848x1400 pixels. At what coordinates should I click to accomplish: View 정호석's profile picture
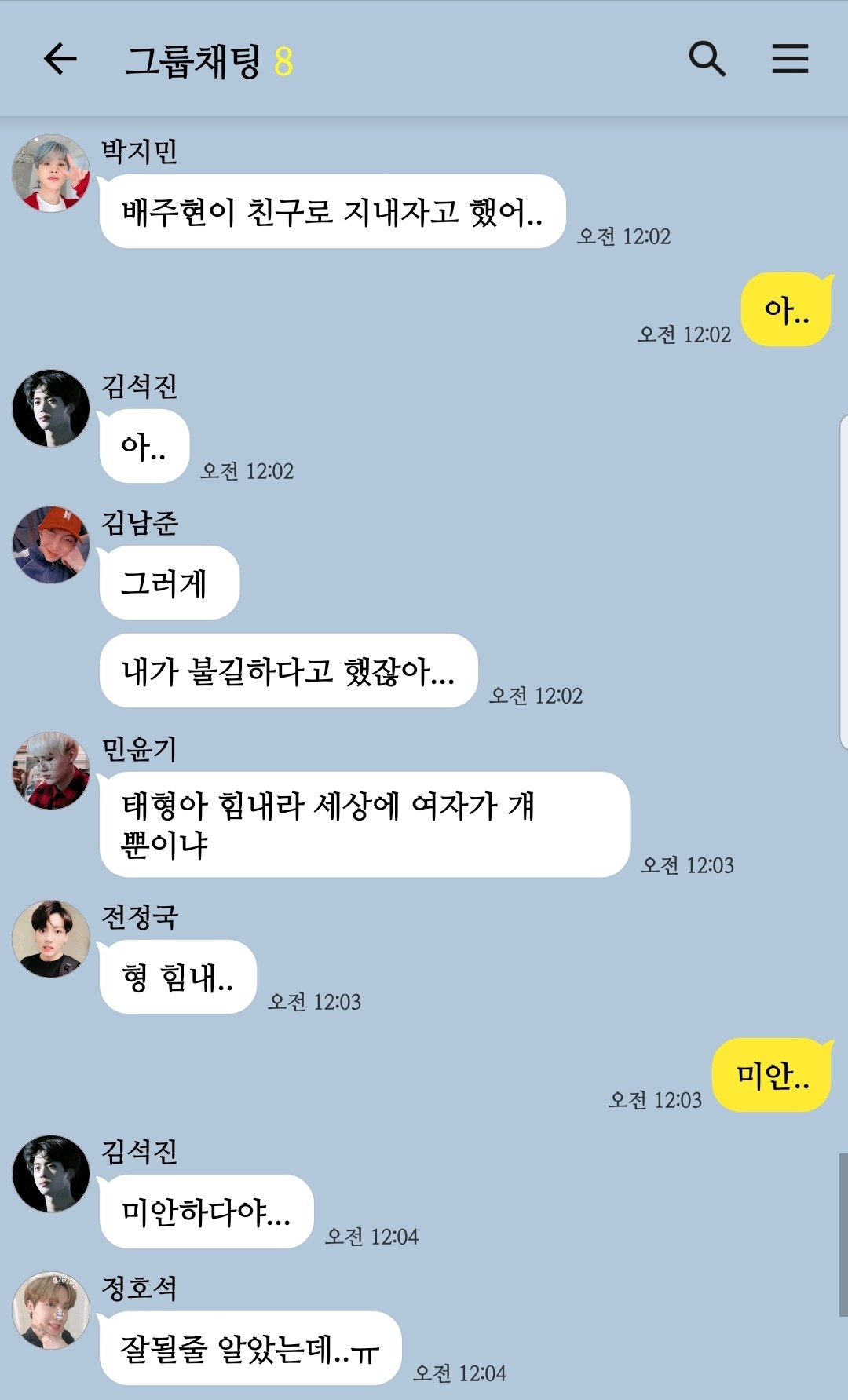pyautogui.click(x=51, y=1310)
